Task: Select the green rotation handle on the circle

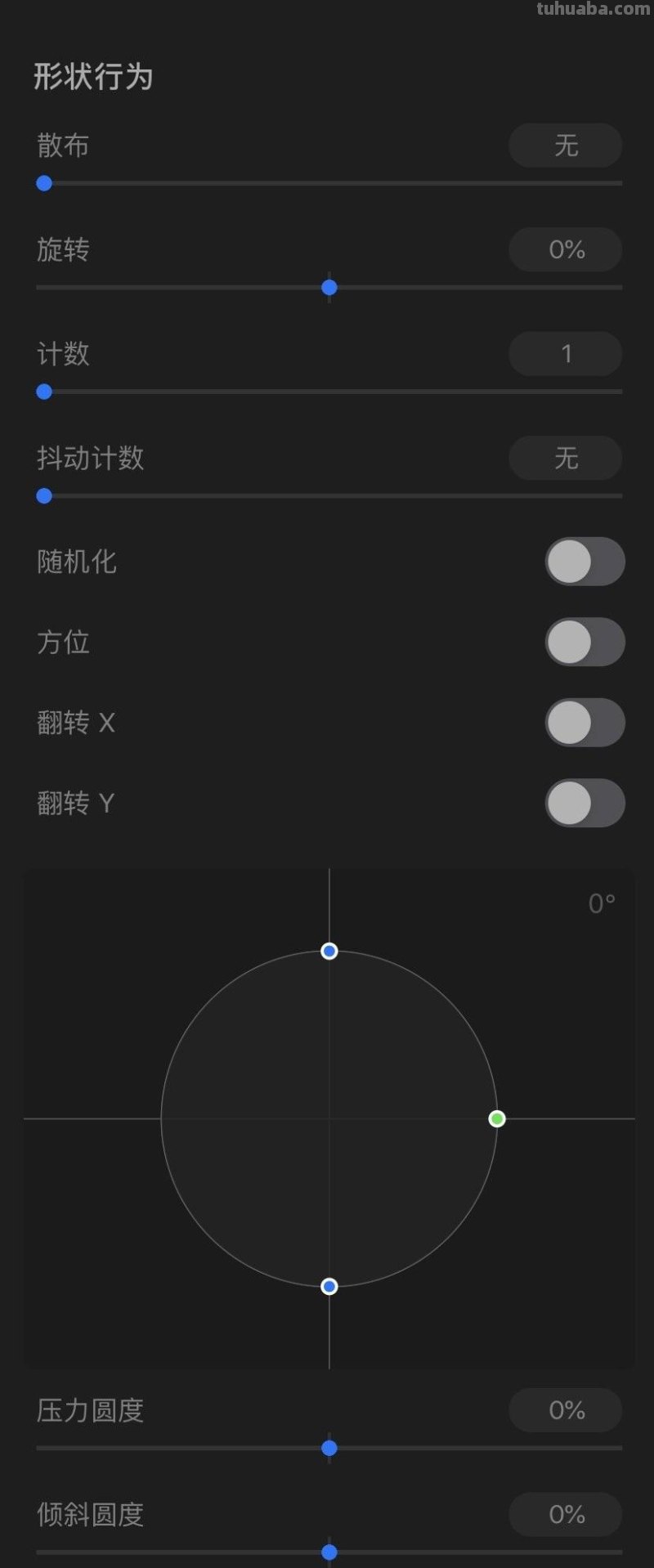Action: point(496,1118)
